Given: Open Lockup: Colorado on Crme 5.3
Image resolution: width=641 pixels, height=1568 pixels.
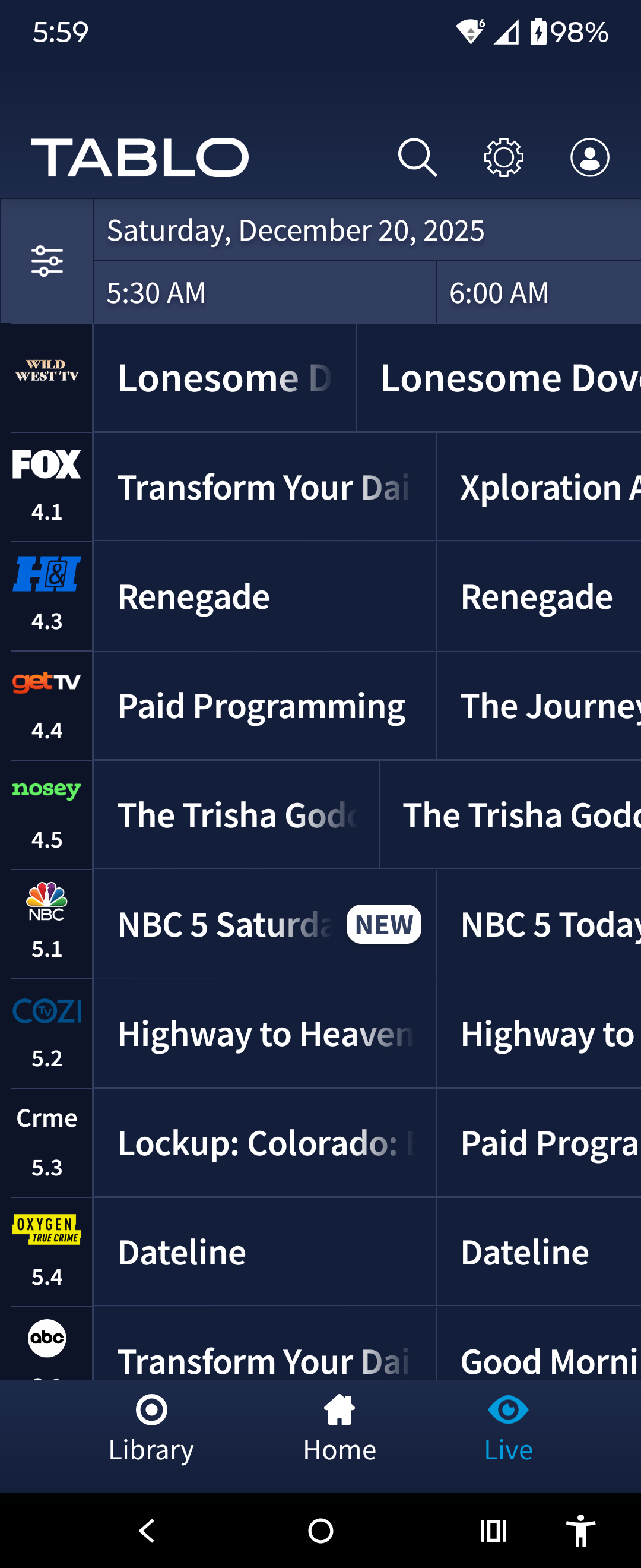Looking at the screenshot, I should click(x=265, y=1143).
